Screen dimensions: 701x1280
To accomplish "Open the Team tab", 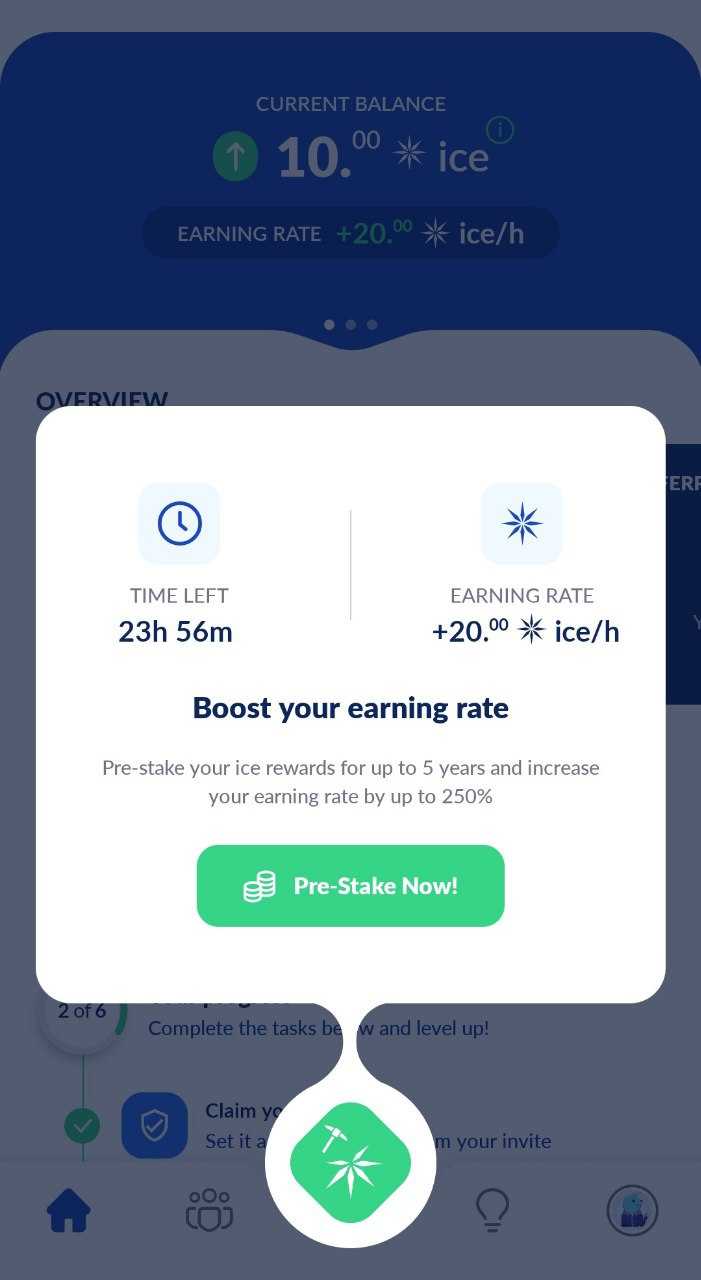I will click(209, 1211).
